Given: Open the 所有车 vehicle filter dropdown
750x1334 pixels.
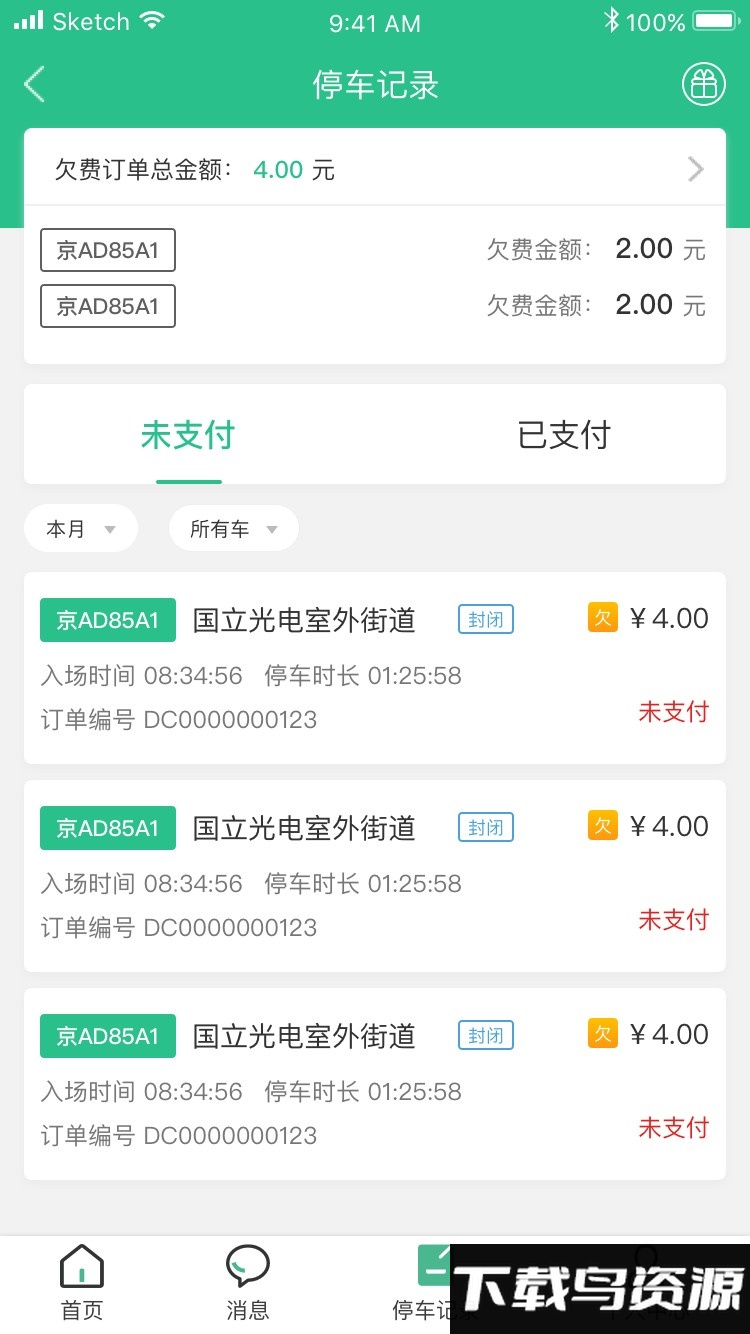Looking at the screenshot, I should click(x=233, y=528).
